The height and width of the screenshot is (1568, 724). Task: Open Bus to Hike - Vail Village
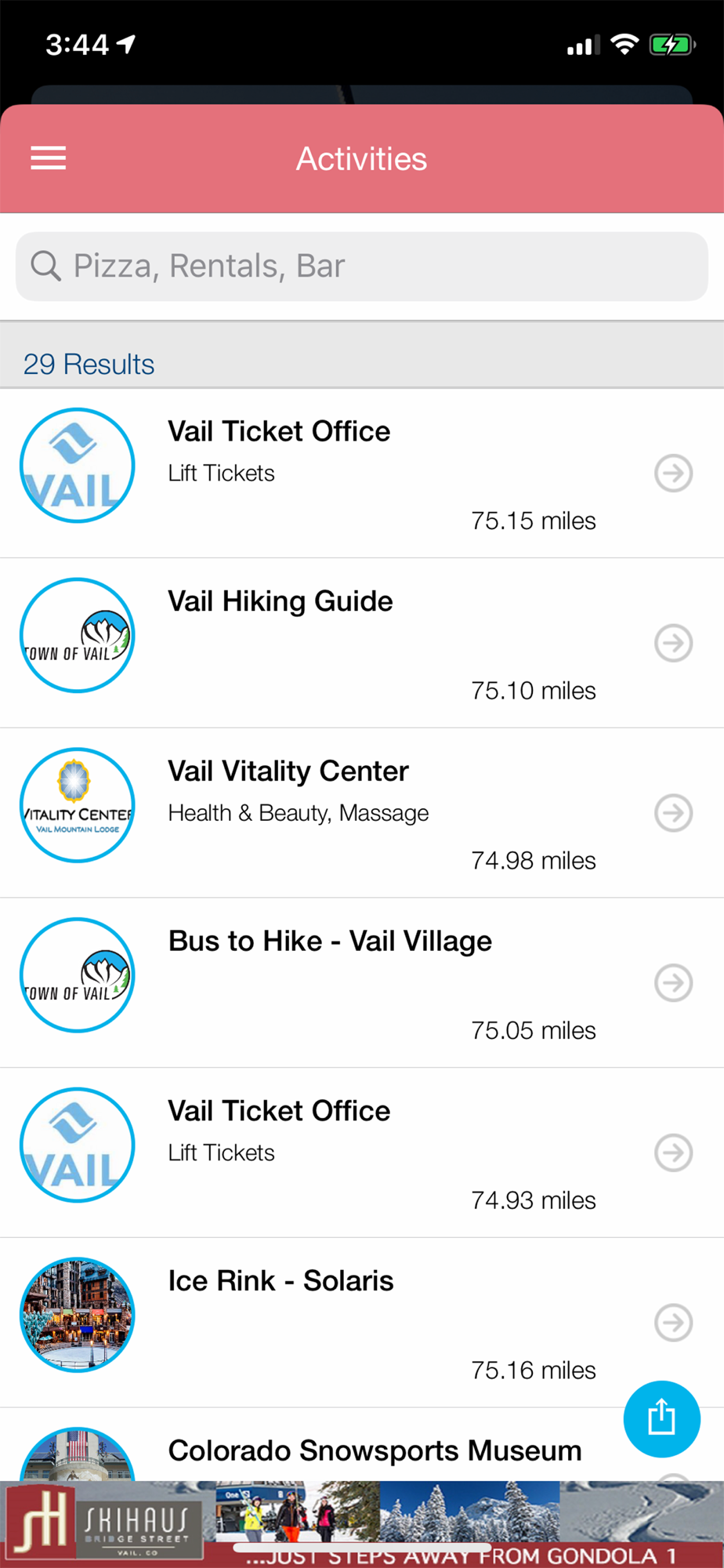(362, 983)
